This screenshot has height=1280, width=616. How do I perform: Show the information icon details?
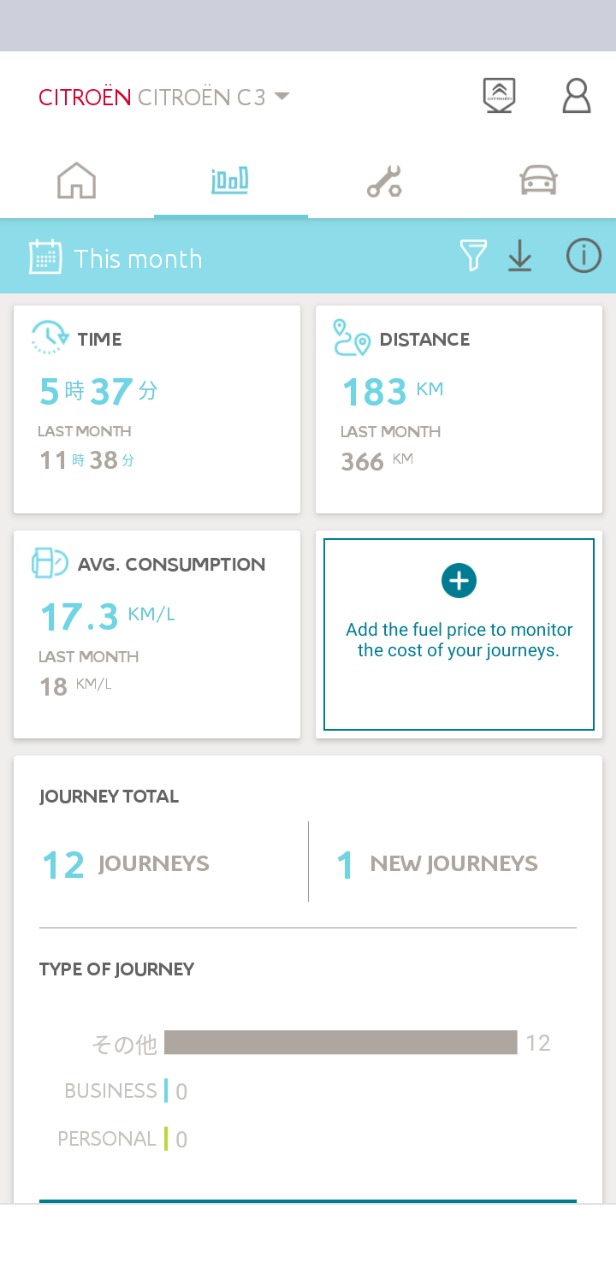[584, 256]
